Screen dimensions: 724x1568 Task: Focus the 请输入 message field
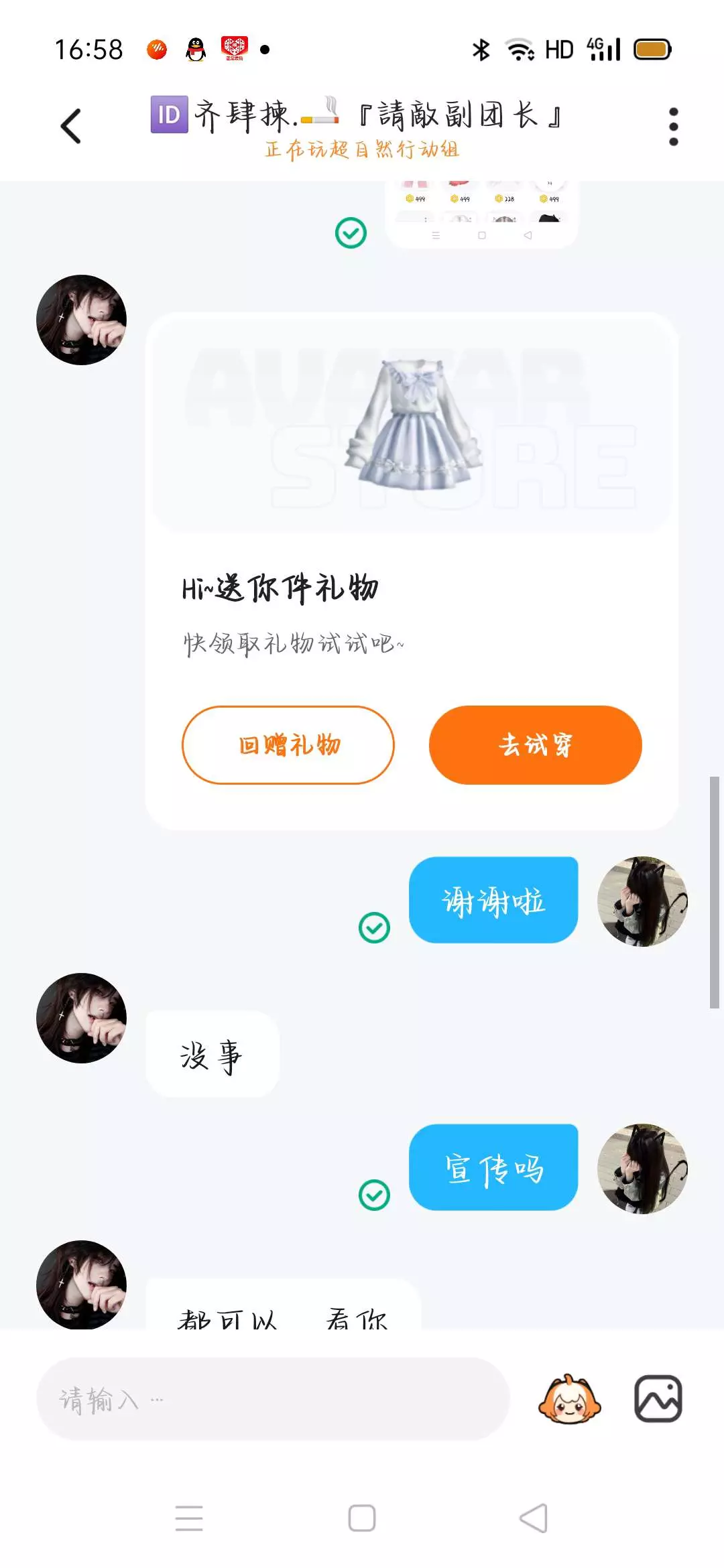click(273, 1399)
